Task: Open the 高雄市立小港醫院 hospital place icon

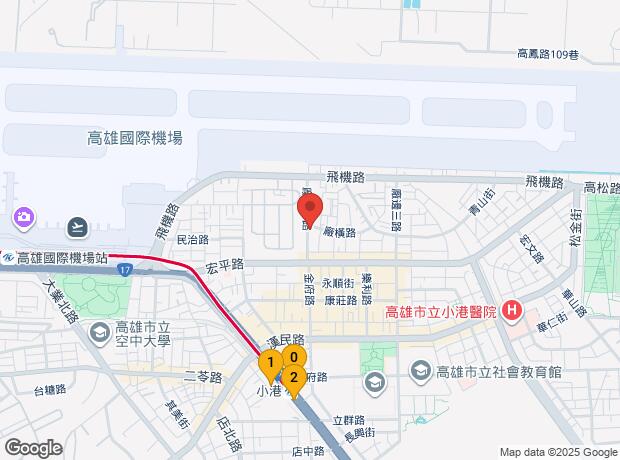Action: tap(513, 310)
